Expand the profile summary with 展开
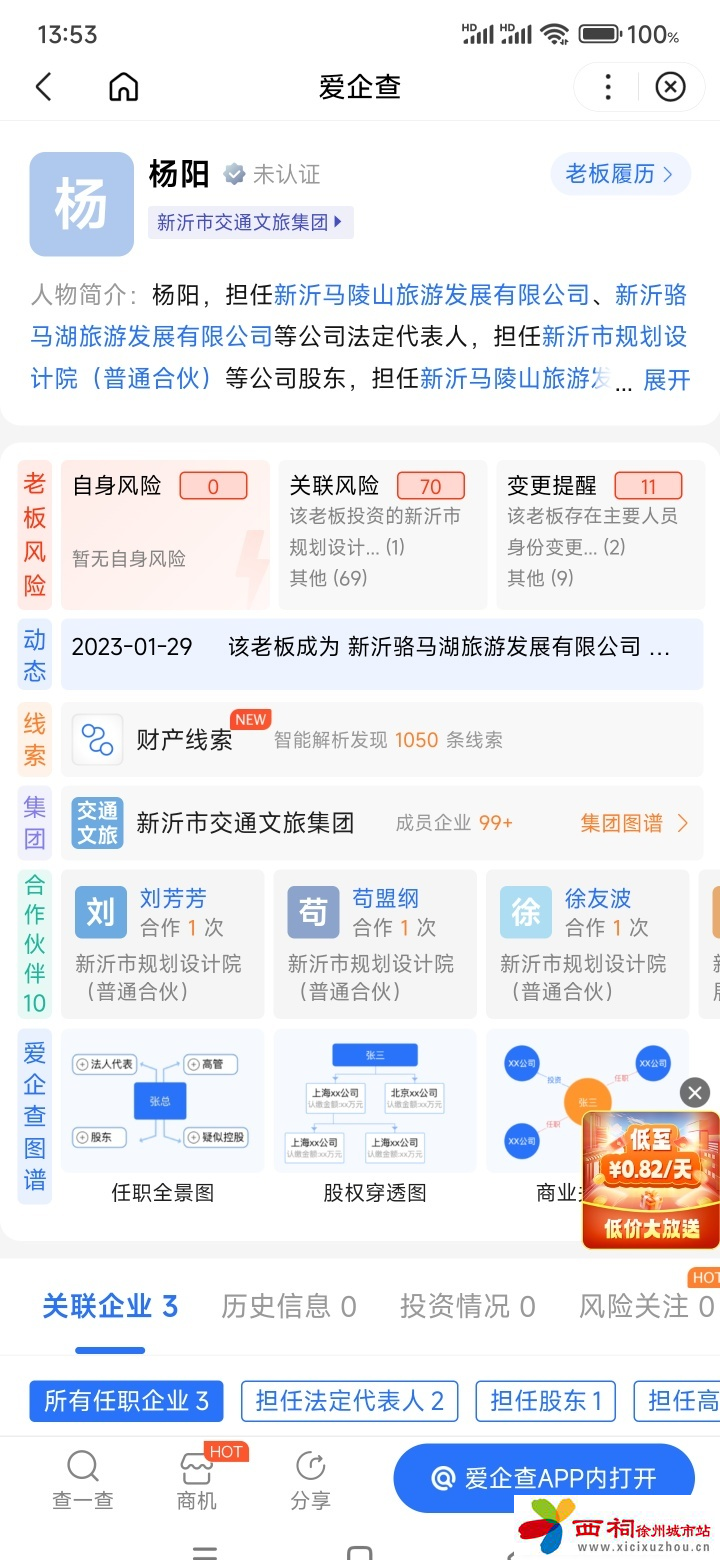The width and height of the screenshot is (720, 1560). [x=666, y=380]
